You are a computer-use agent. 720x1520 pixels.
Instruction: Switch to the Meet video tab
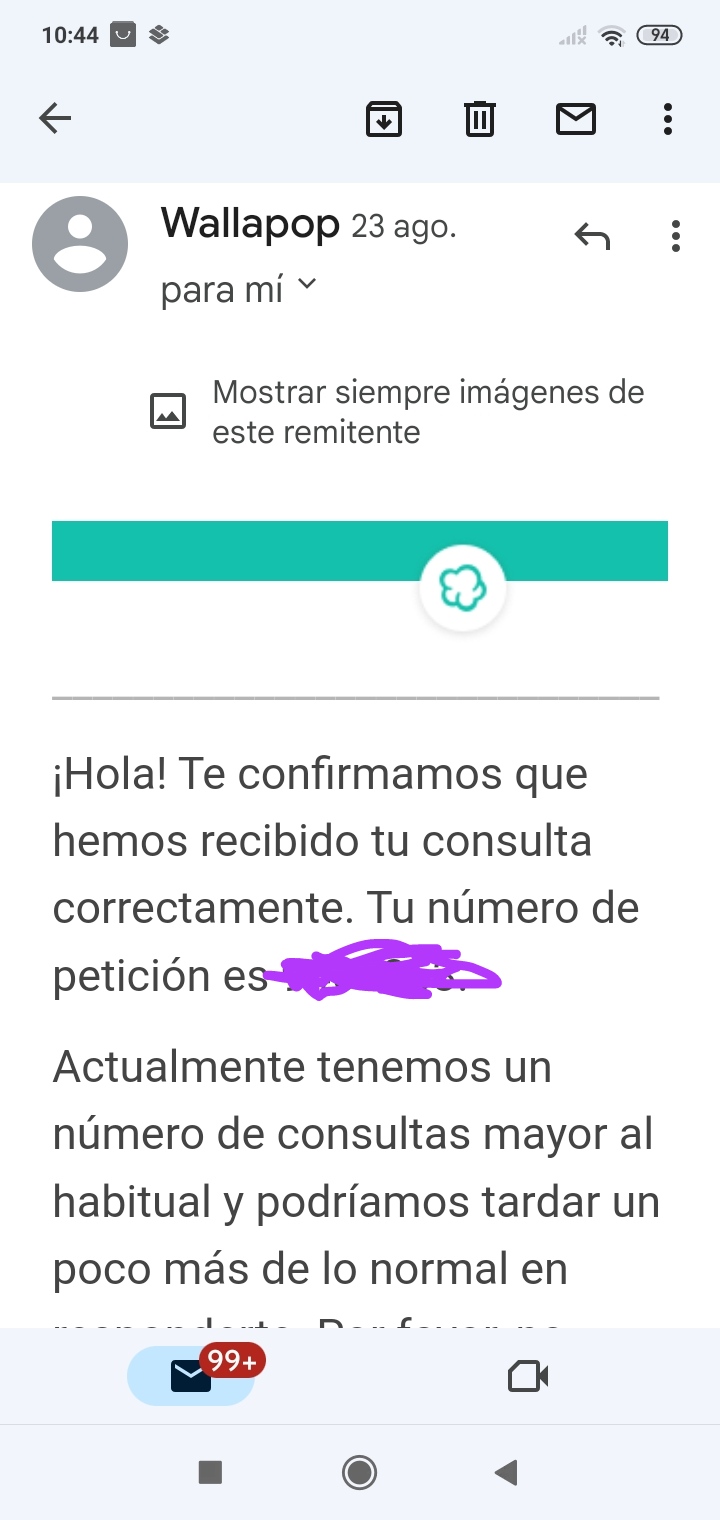click(528, 1377)
